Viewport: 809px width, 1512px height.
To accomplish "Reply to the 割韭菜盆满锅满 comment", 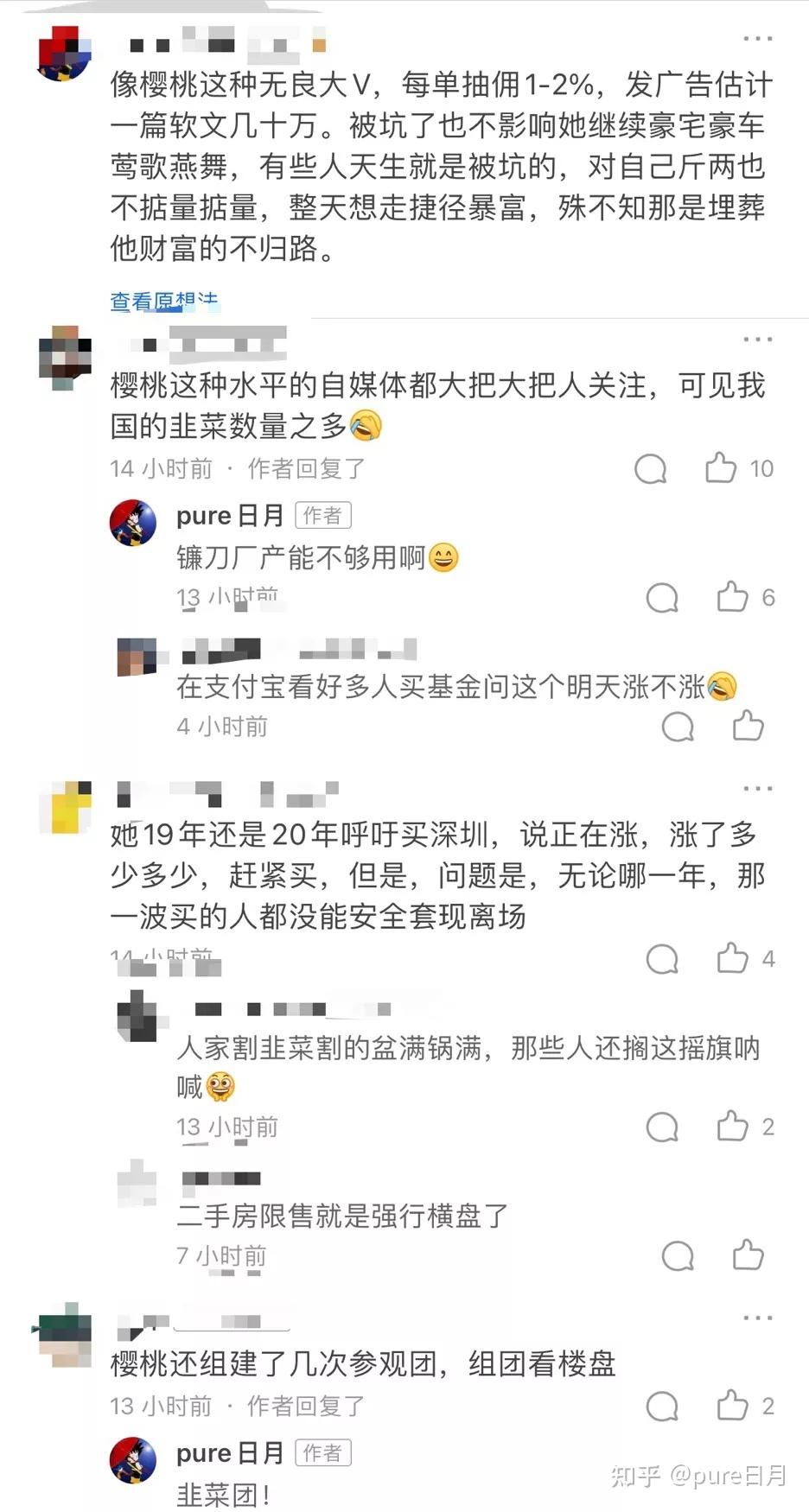I will pyautogui.click(x=662, y=1127).
